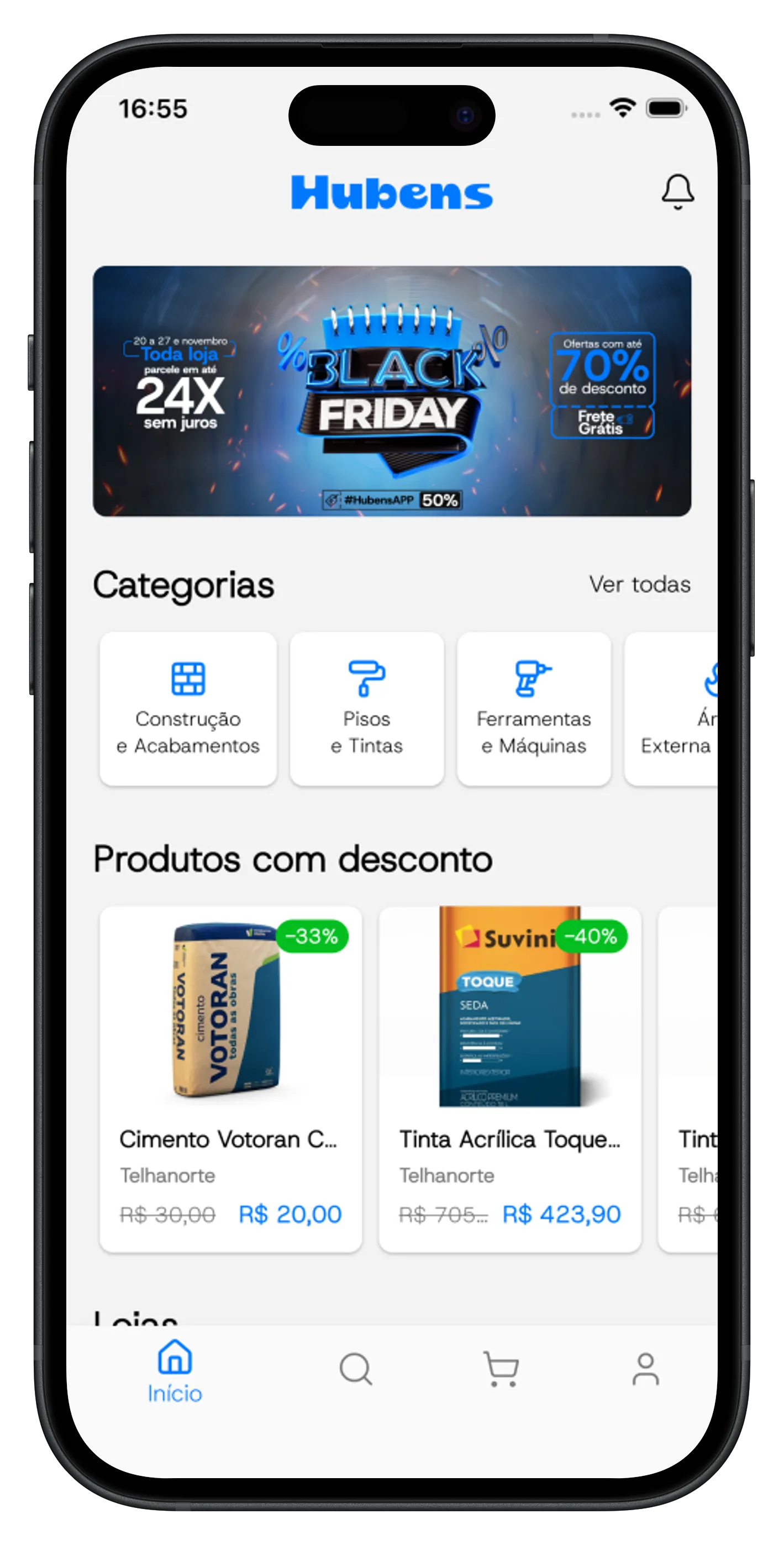The image size is (784, 1545).
Task: Open the shopping cart tab
Action: click(x=501, y=1369)
